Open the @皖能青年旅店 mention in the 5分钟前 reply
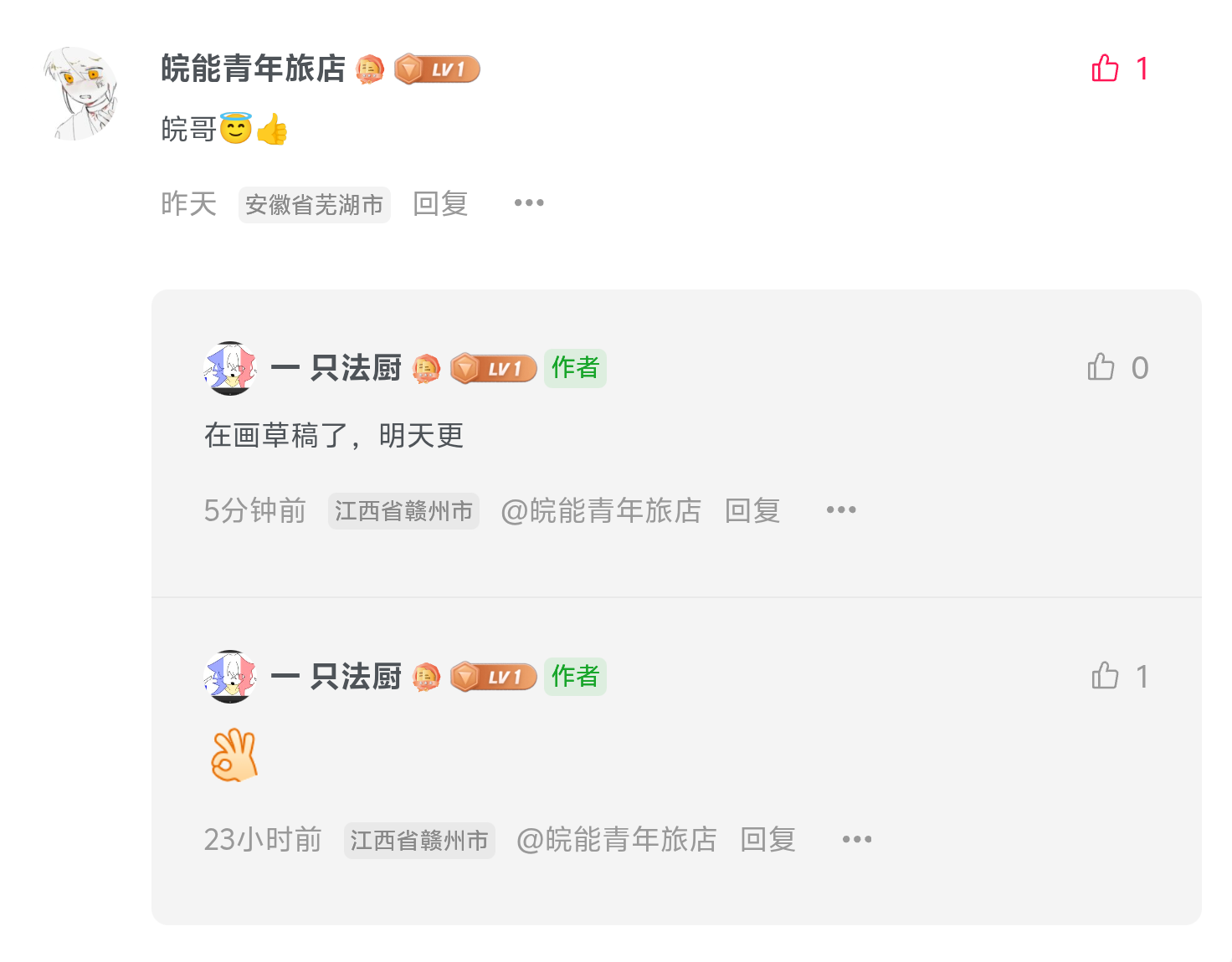Screen dimensions: 1232x962 click(601, 510)
